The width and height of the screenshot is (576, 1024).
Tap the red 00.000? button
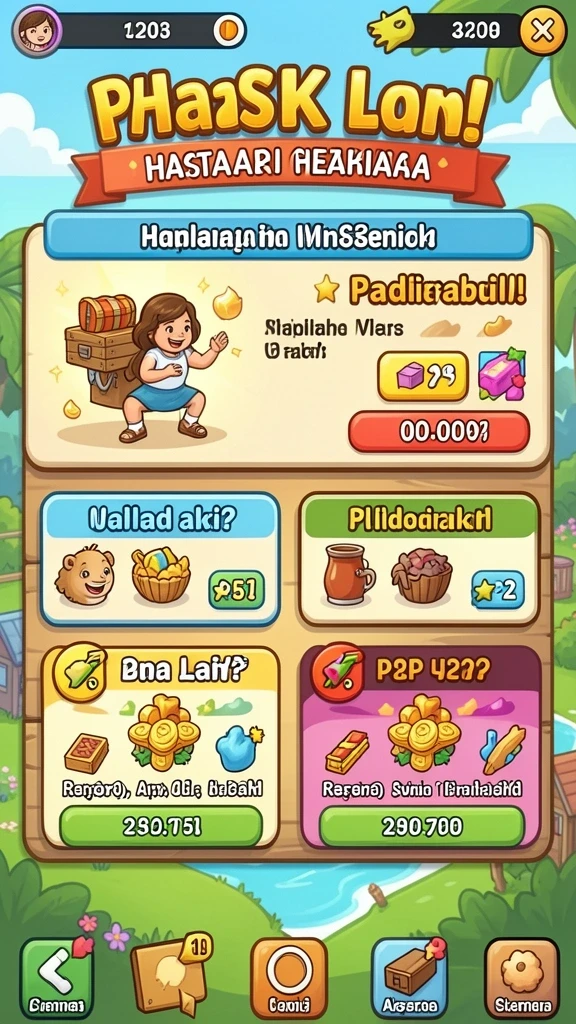click(439, 432)
